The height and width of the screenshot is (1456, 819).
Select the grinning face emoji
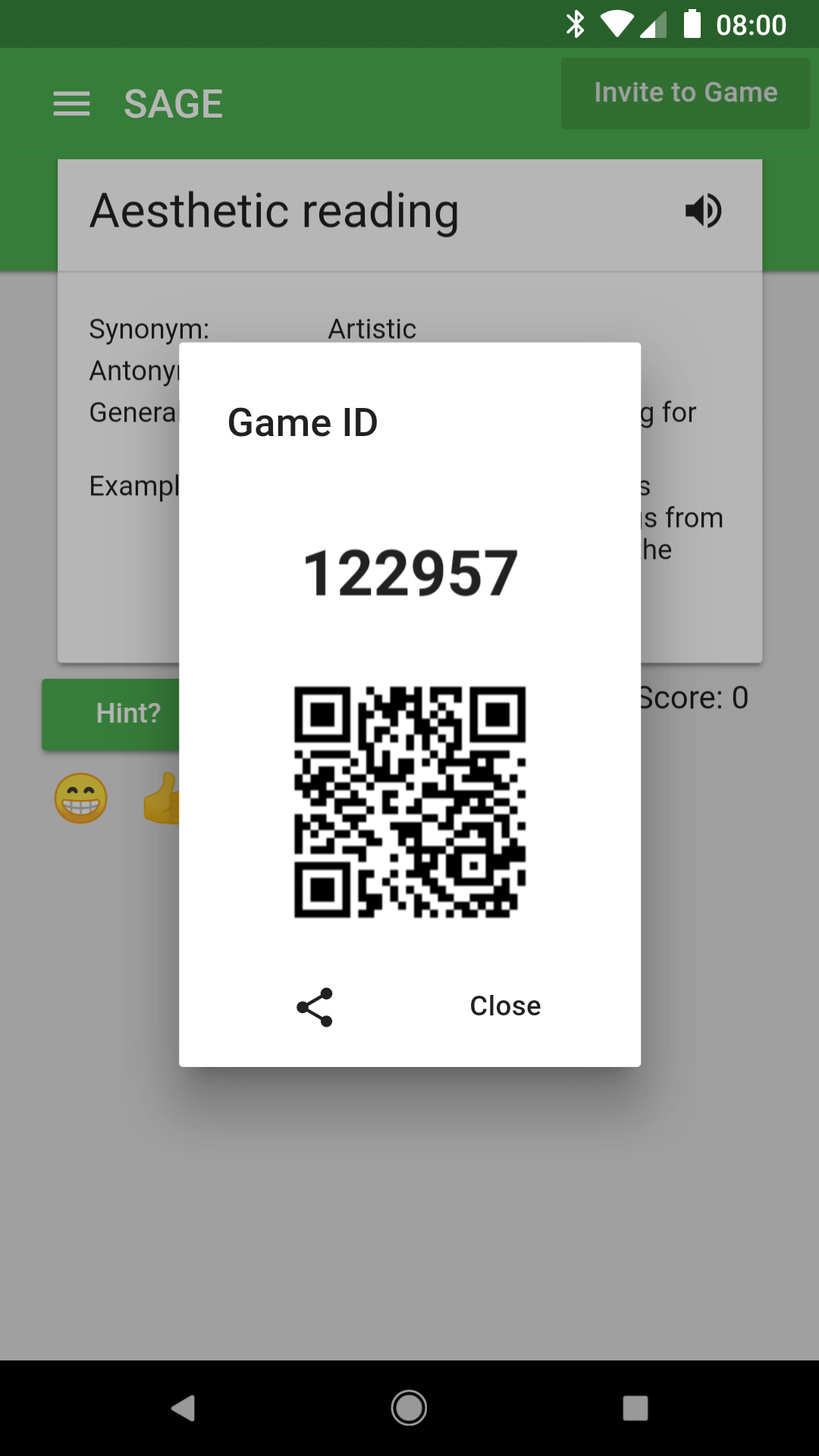point(81,799)
